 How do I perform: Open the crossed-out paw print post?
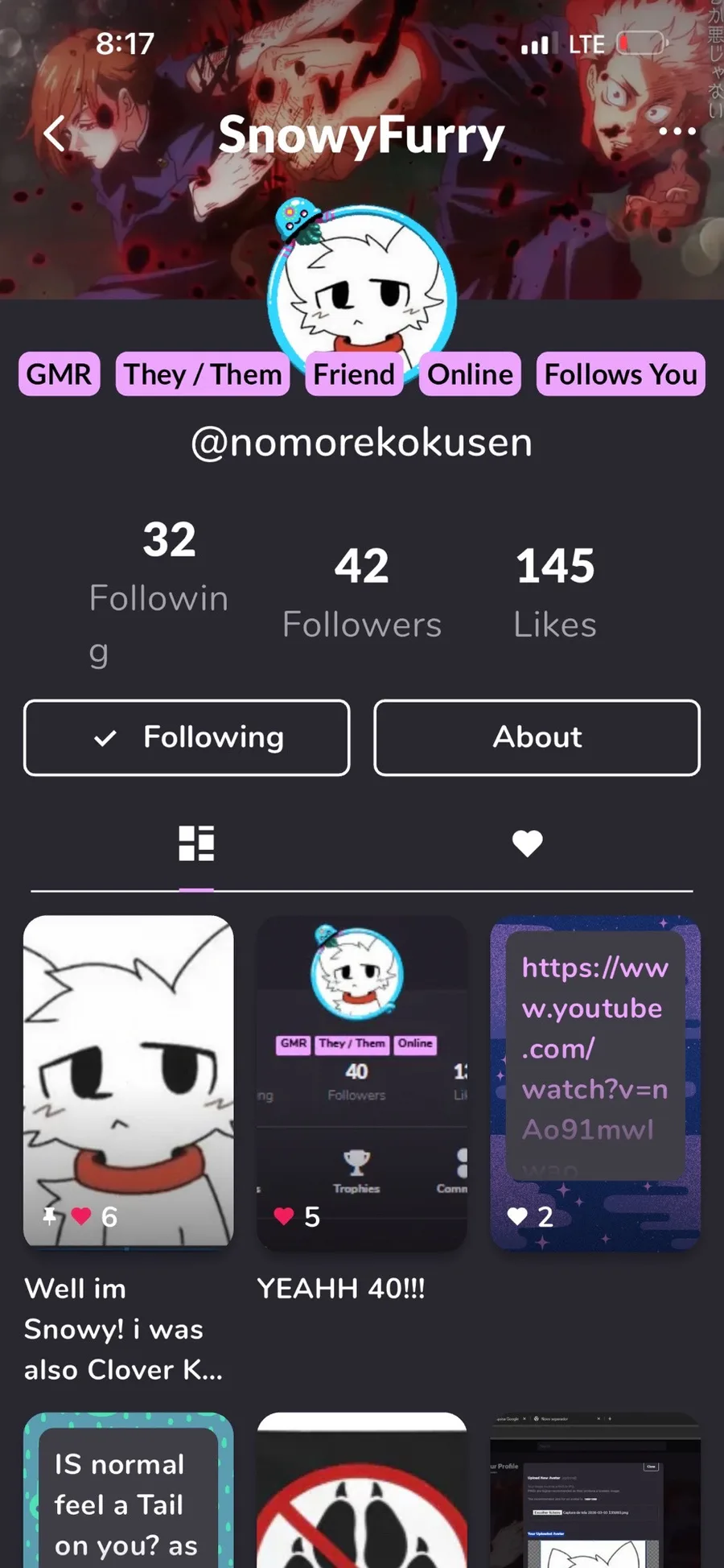coord(362,1490)
